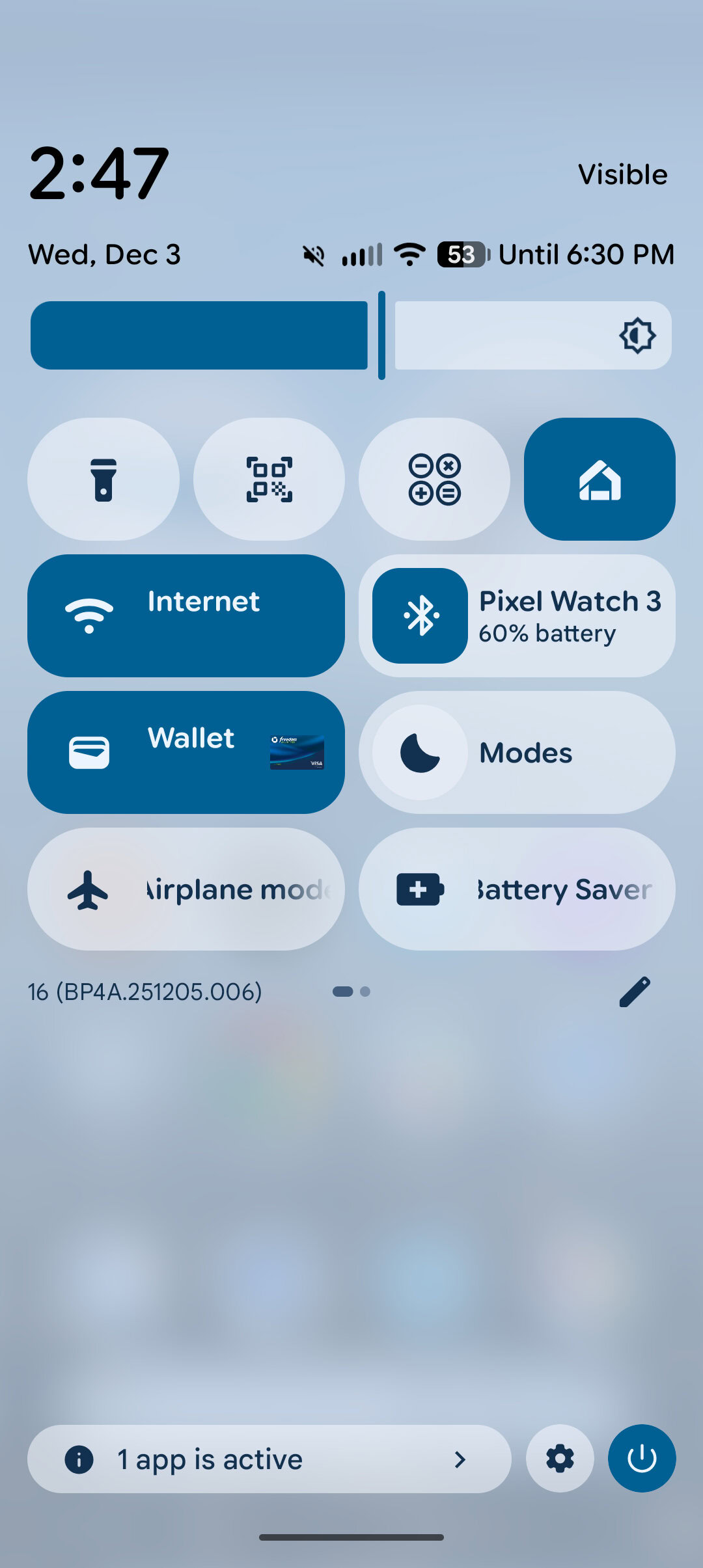Viewport: 703px width, 1568px height.
Task: Tap Visible in the top right
Action: click(622, 174)
